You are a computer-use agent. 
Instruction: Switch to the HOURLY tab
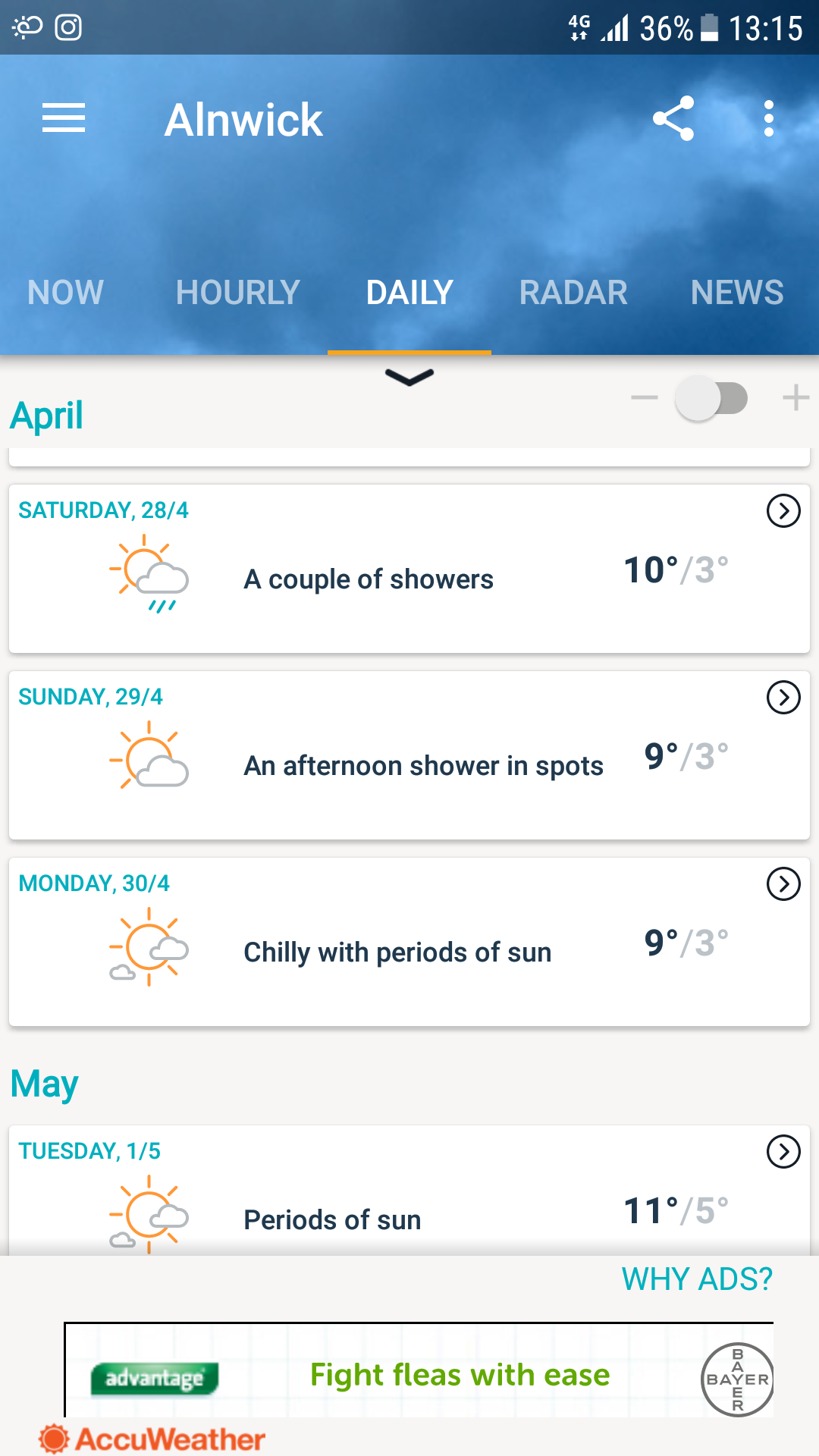coord(238,293)
